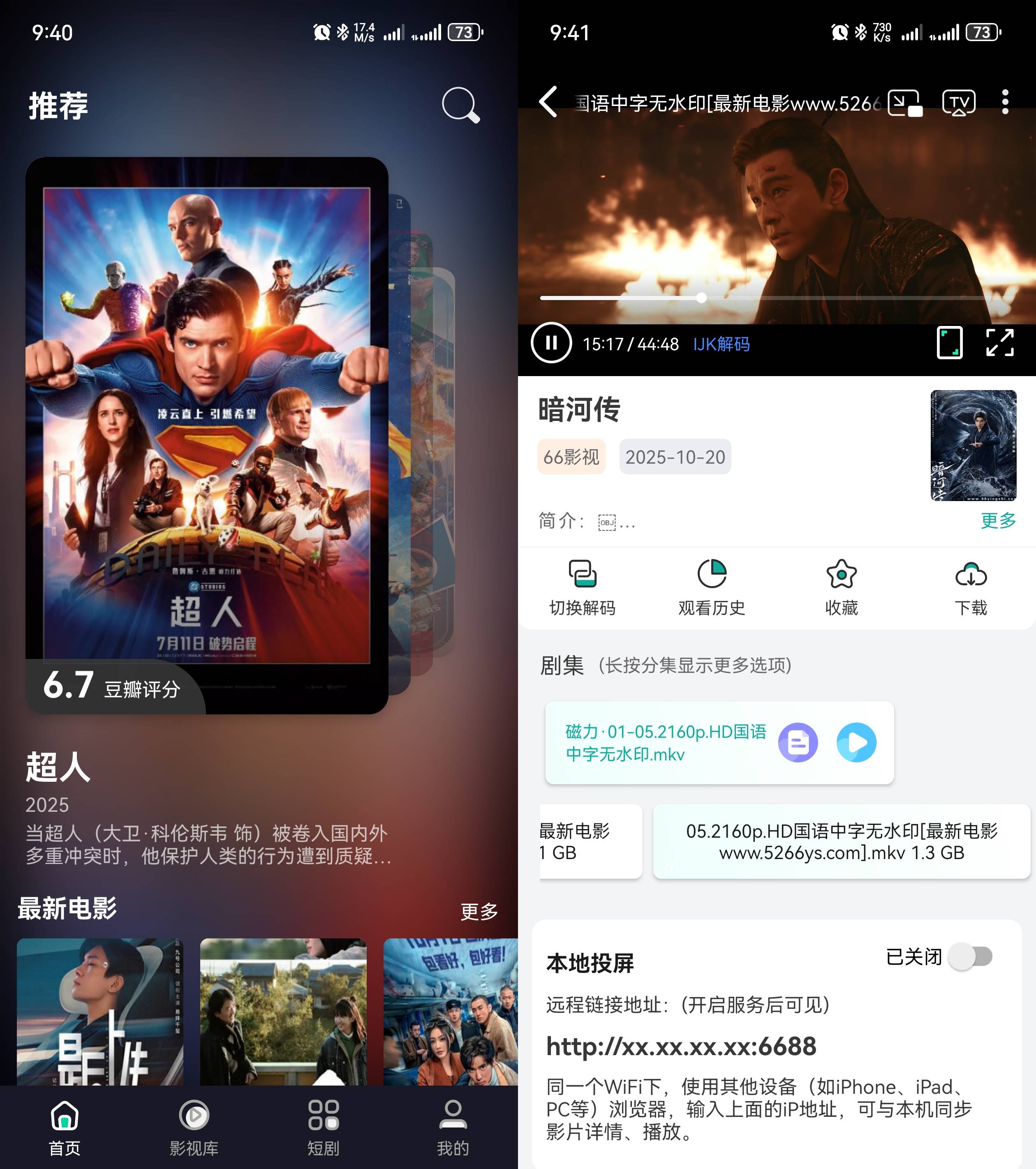Cast the video to TV
Viewport: 1036px width, 1169px height.
[959, 103]
